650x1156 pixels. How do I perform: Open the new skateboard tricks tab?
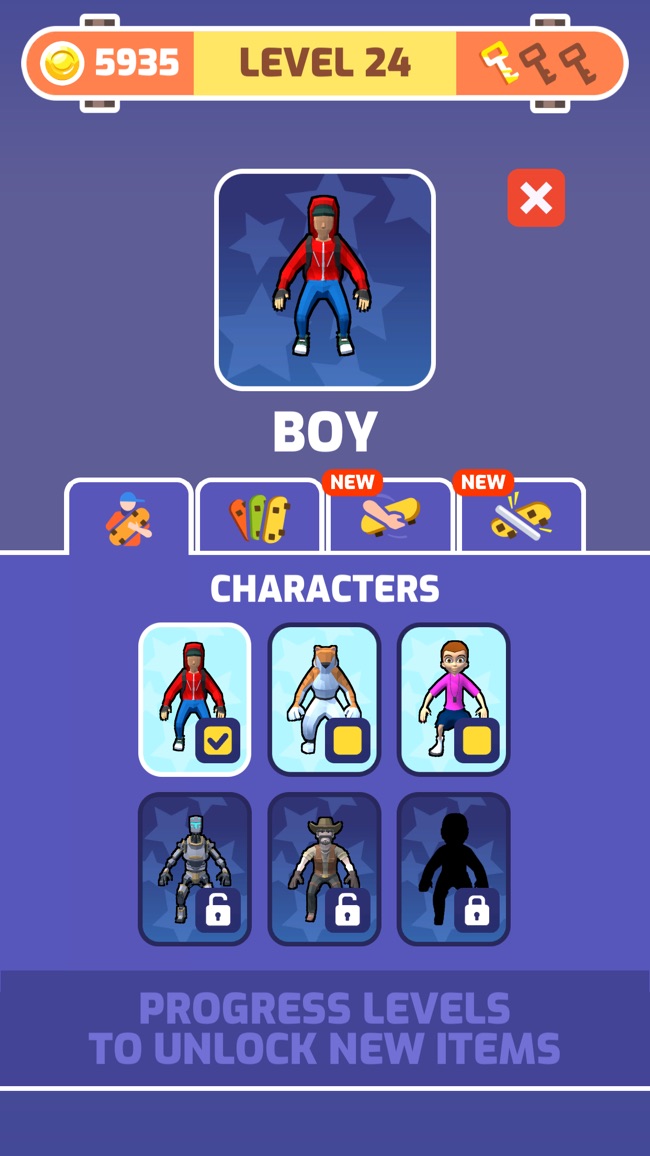click(390, 518)
